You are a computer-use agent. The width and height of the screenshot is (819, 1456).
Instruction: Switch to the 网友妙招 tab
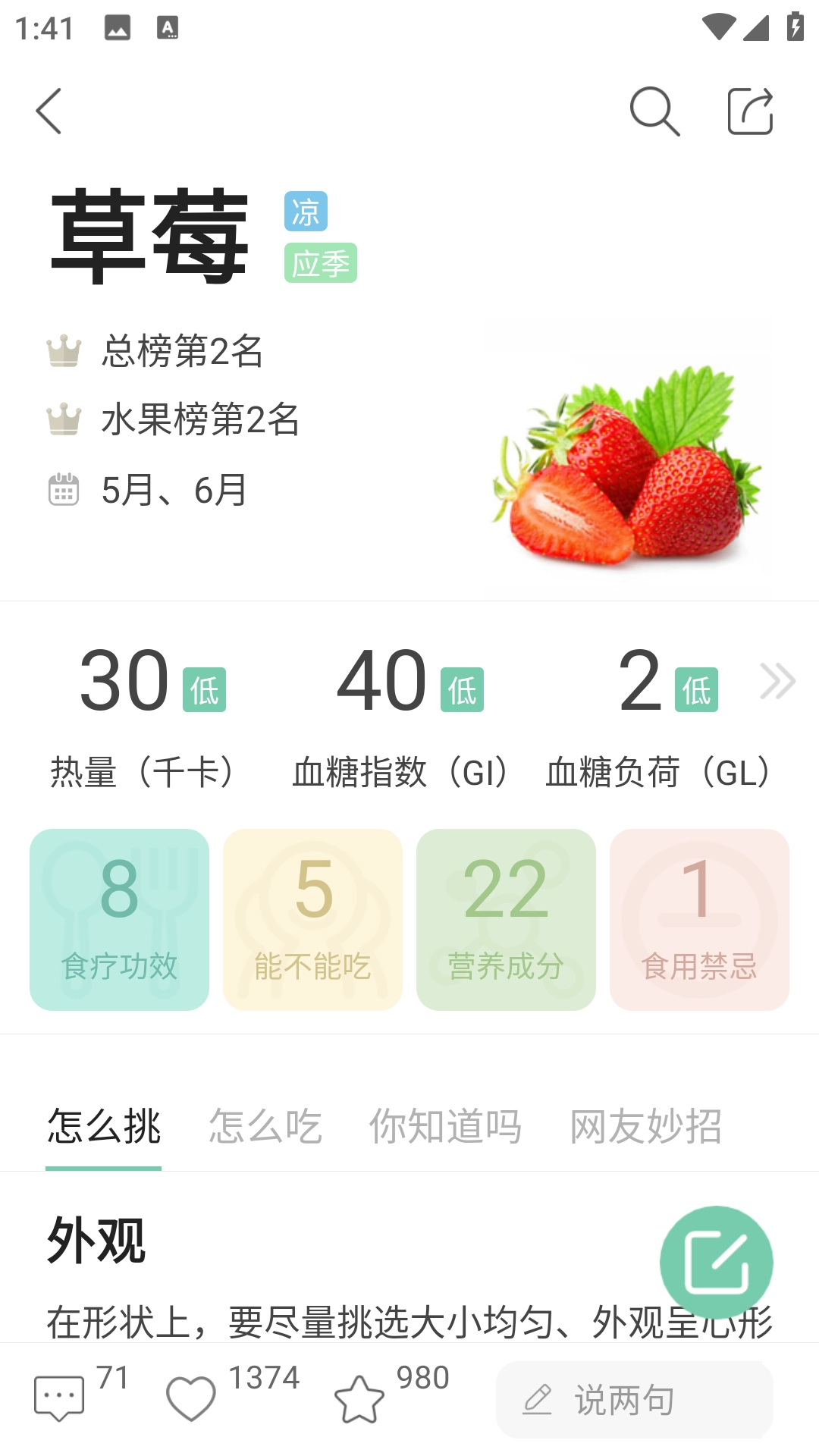[645, 1126]
